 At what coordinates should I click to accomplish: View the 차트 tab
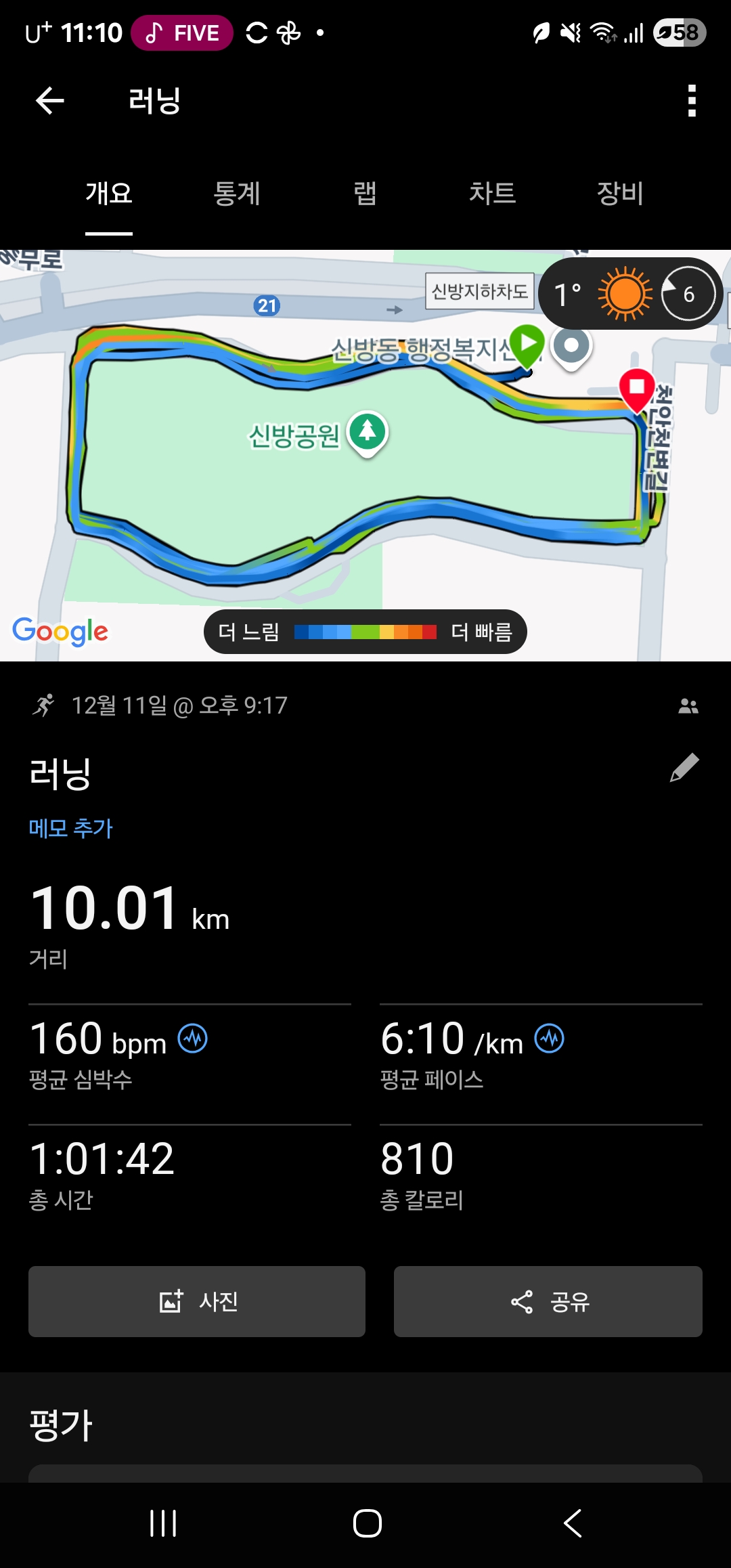pos(492,194)
